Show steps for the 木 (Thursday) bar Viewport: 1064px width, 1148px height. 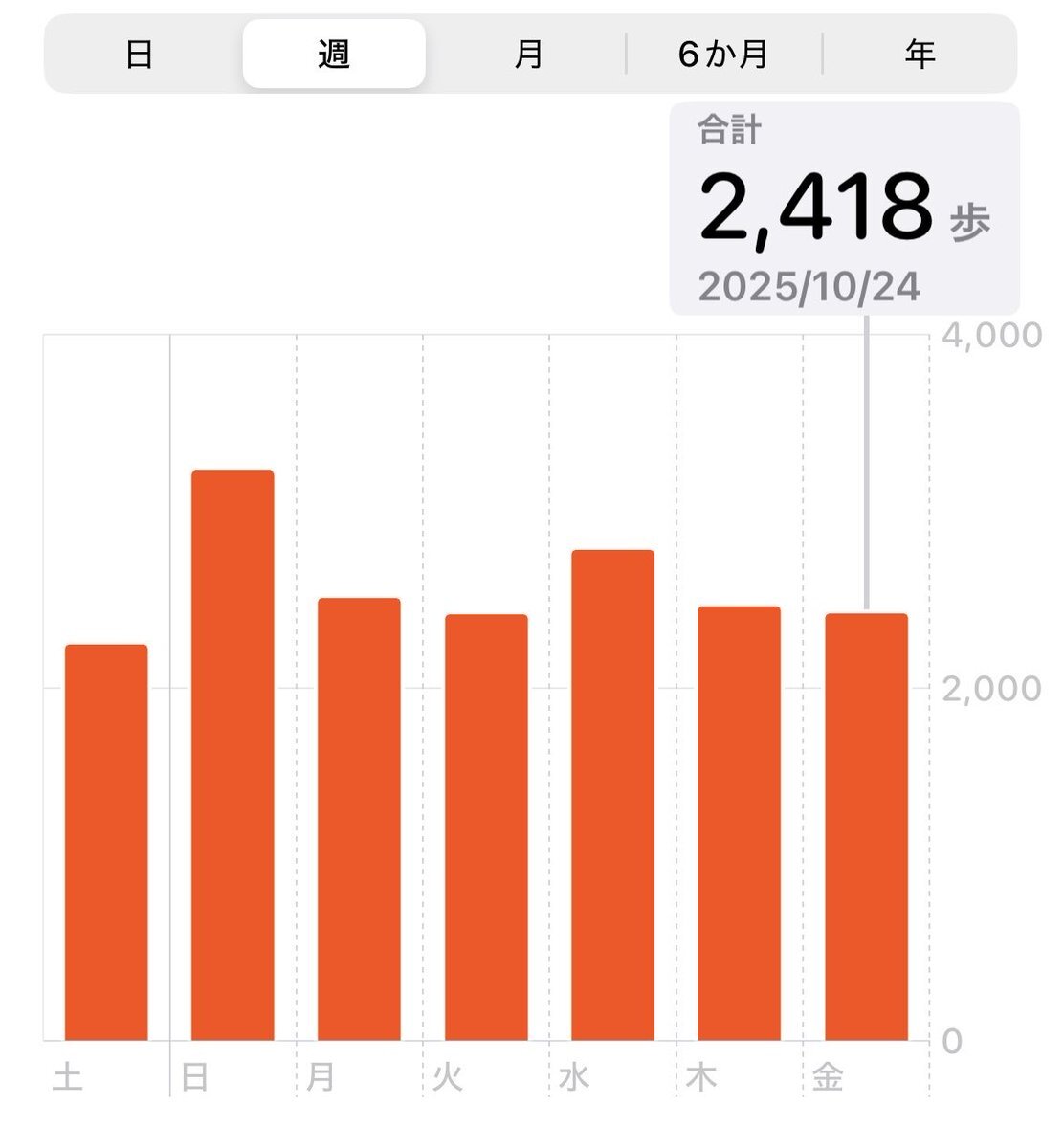[739, 823]
